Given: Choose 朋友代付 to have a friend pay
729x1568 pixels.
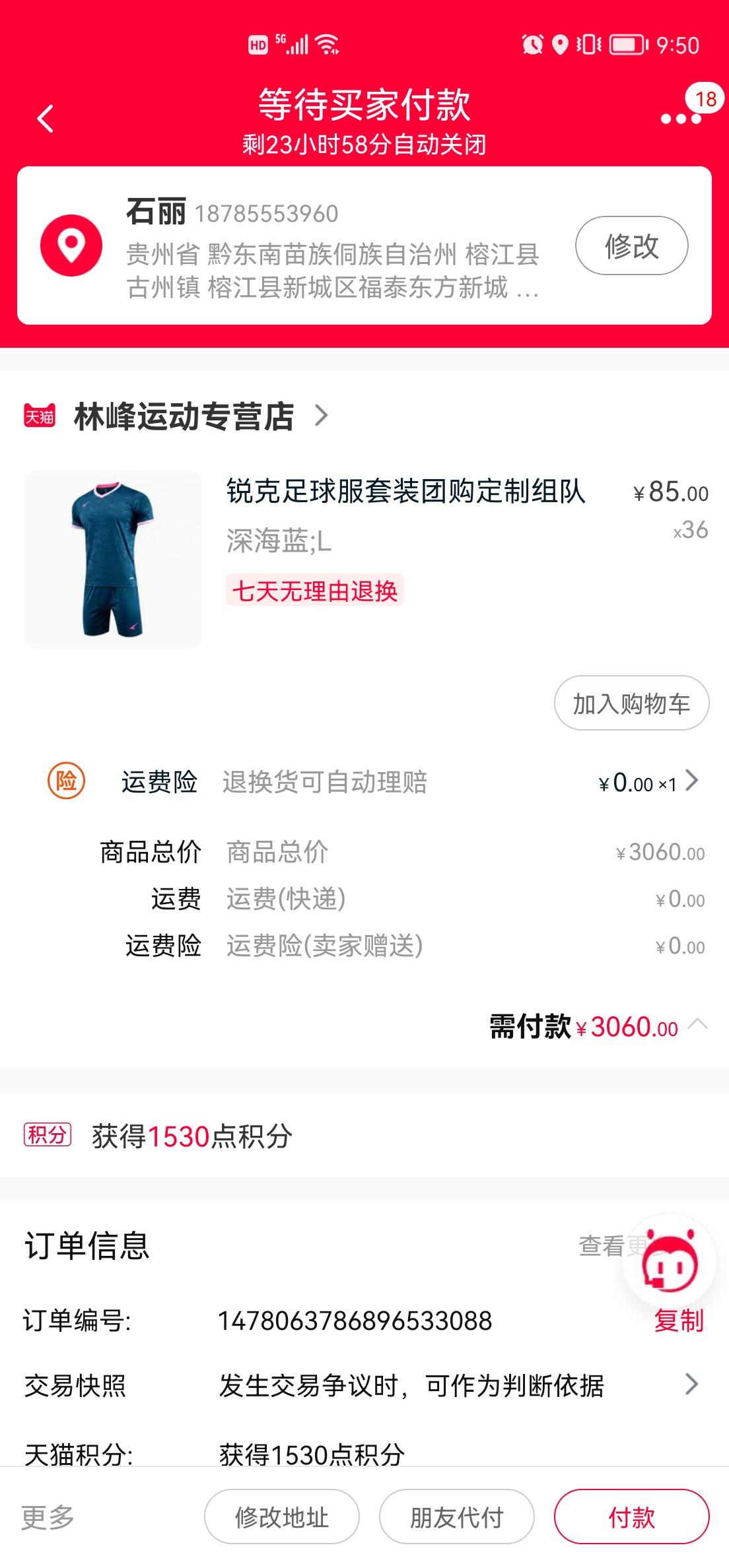Looking at the screenshot, I should 456,1517.
